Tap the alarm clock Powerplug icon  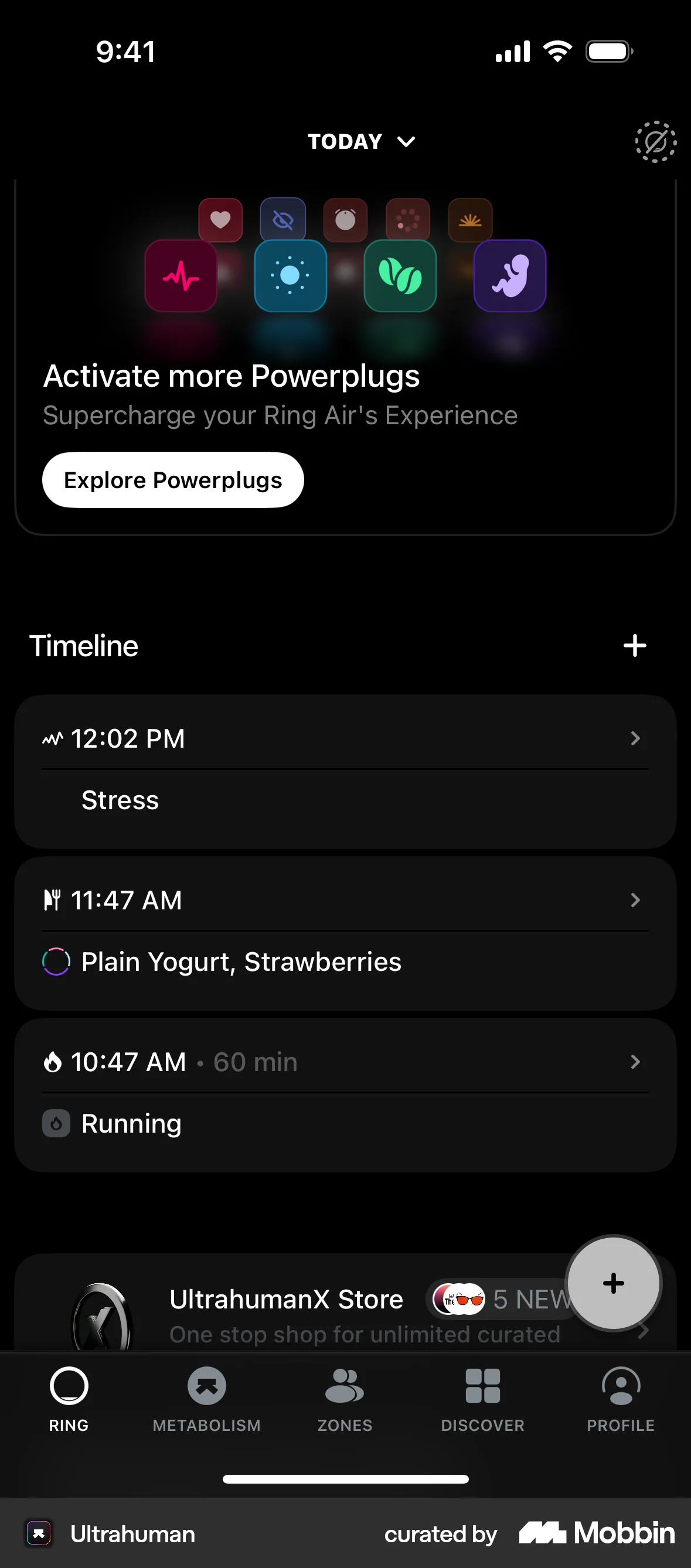345,220
